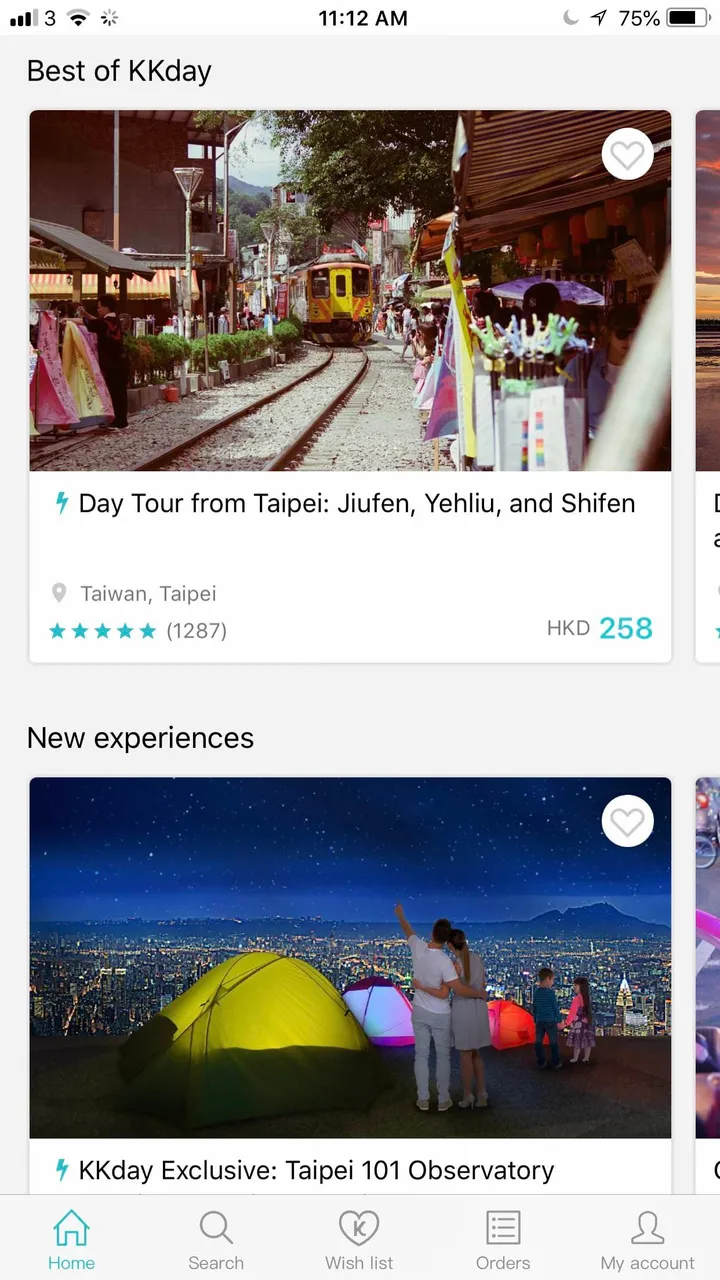Switch to the Search tab

pyautogui.click(x=216, y=1240)
